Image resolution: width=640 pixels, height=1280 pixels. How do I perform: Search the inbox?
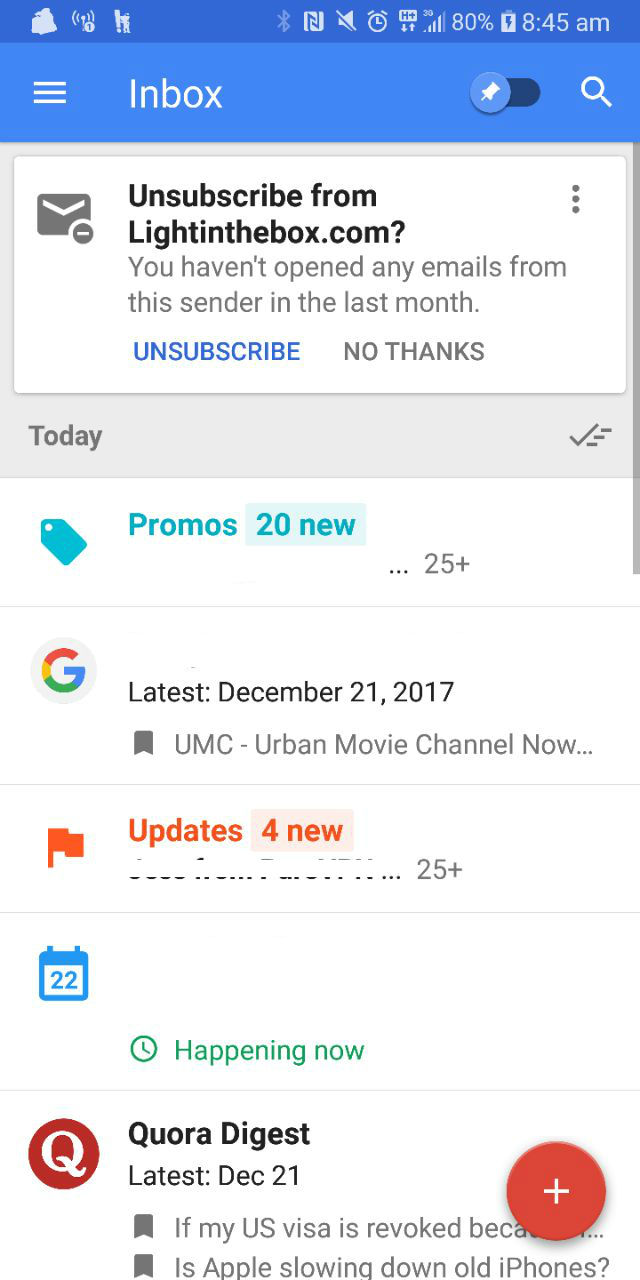596,93
